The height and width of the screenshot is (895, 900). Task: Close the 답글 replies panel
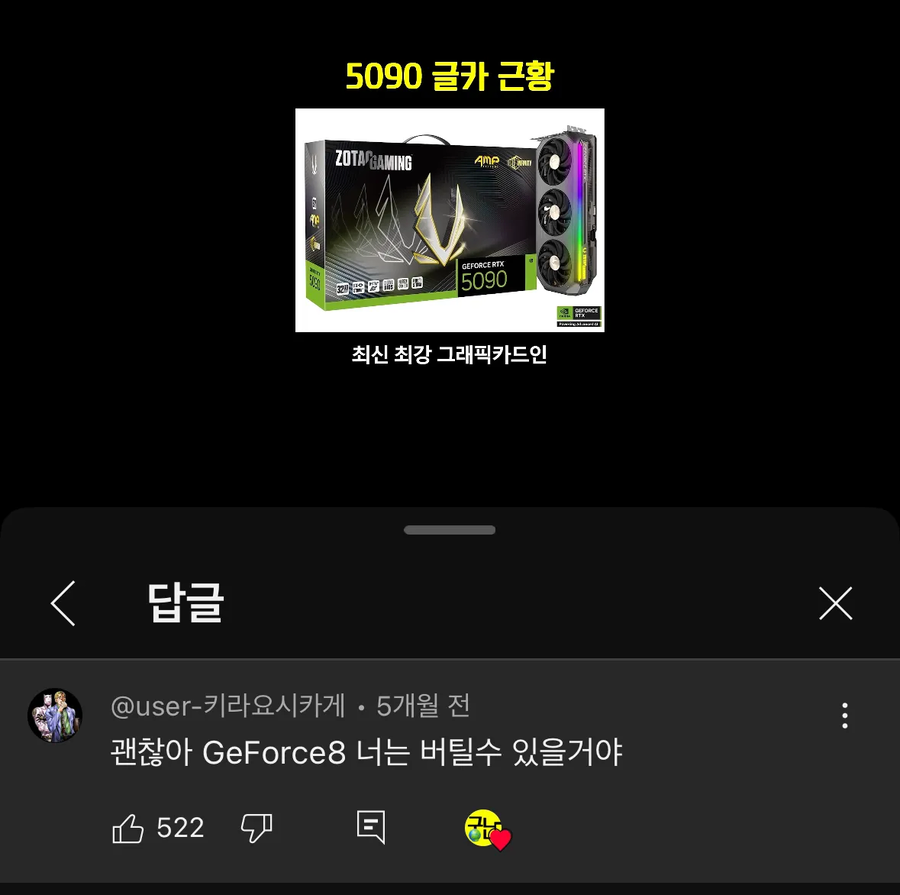835,603
